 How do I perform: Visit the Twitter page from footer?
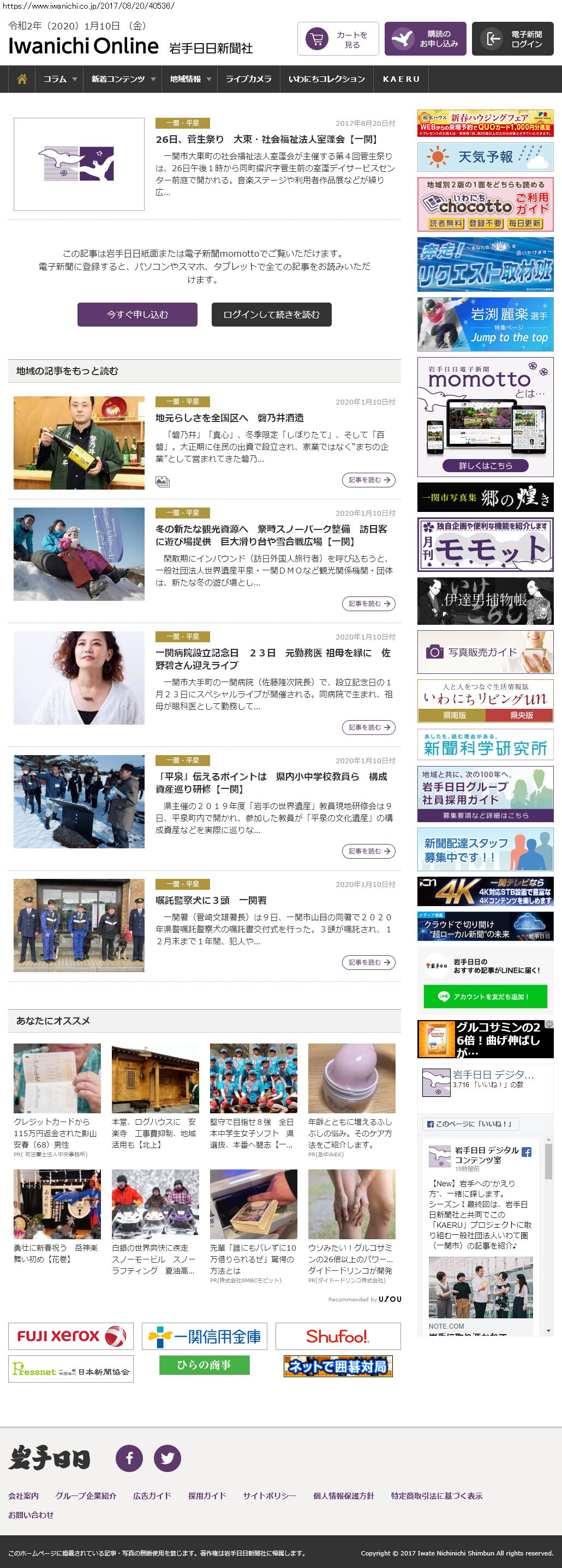[168, 1458]
